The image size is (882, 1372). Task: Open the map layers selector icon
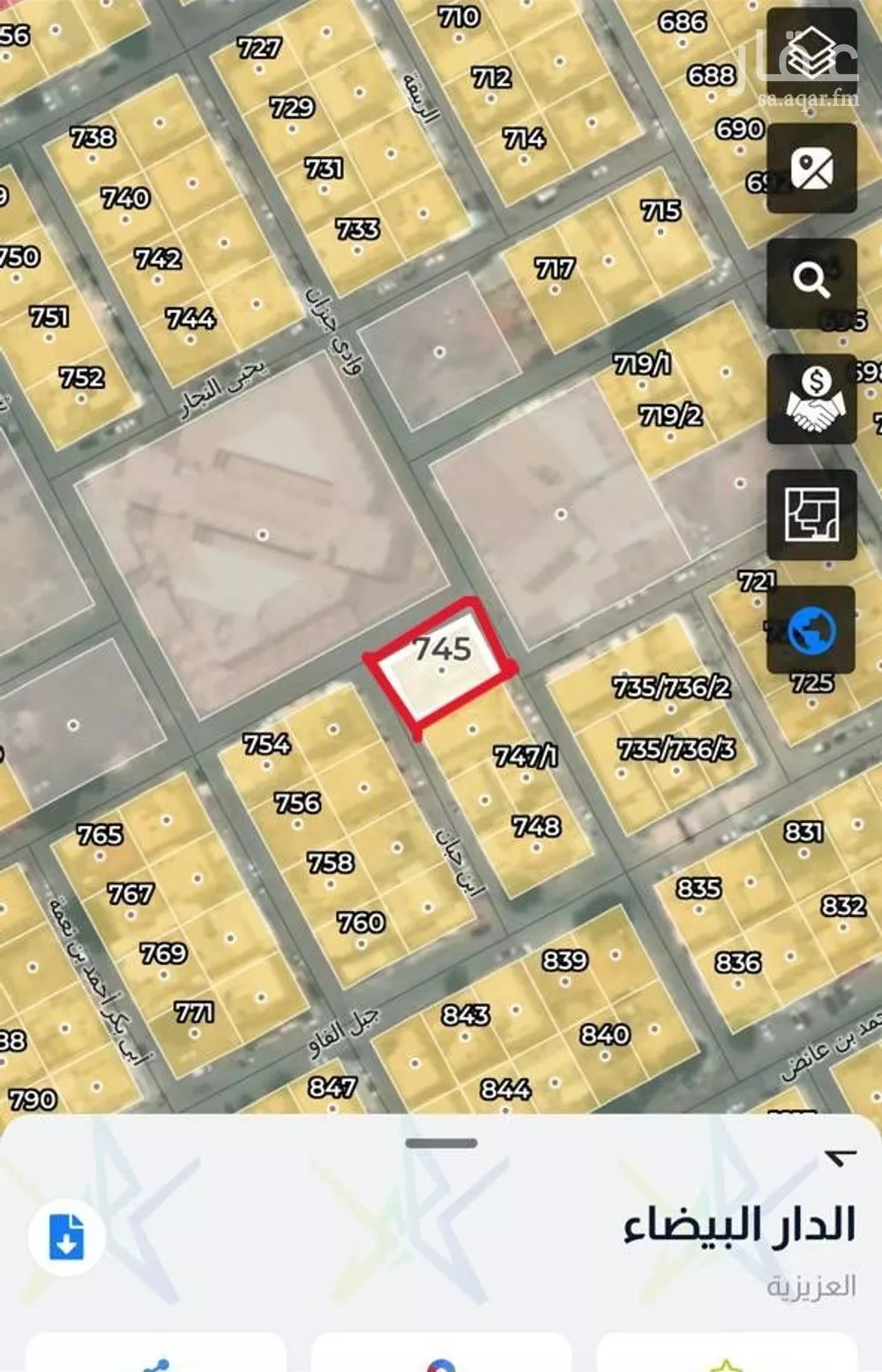(809, 53)
